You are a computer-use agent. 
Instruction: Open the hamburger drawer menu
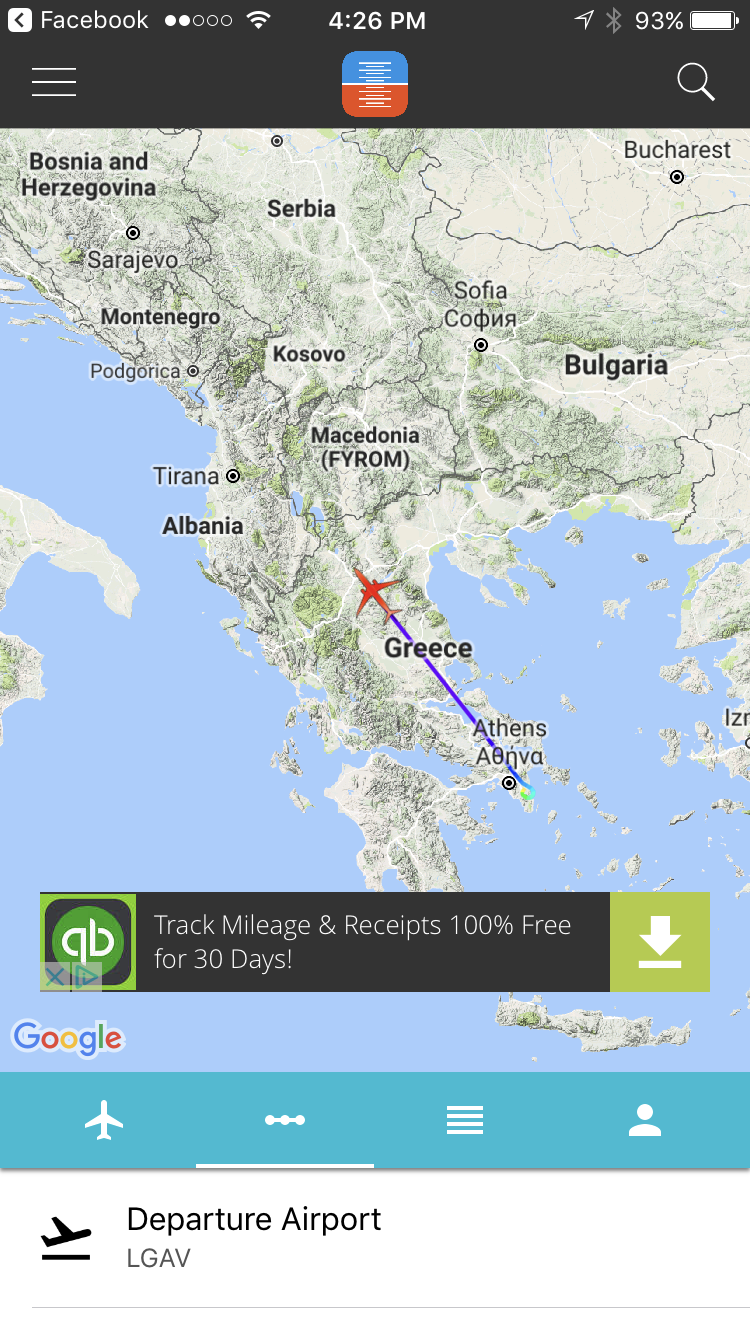(x=54, y=82)
